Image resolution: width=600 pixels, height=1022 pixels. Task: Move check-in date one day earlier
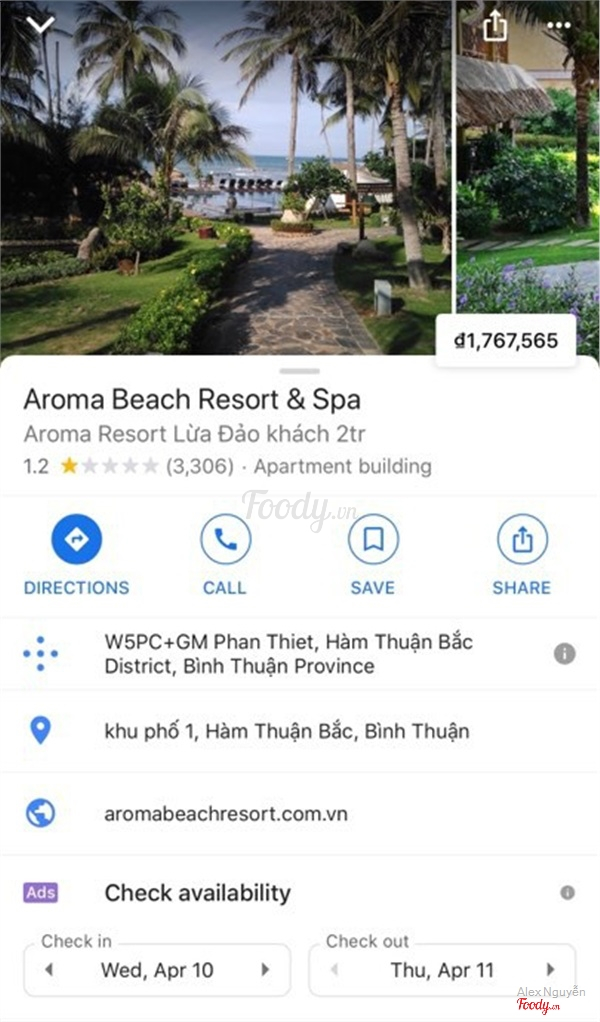point(49,969)
